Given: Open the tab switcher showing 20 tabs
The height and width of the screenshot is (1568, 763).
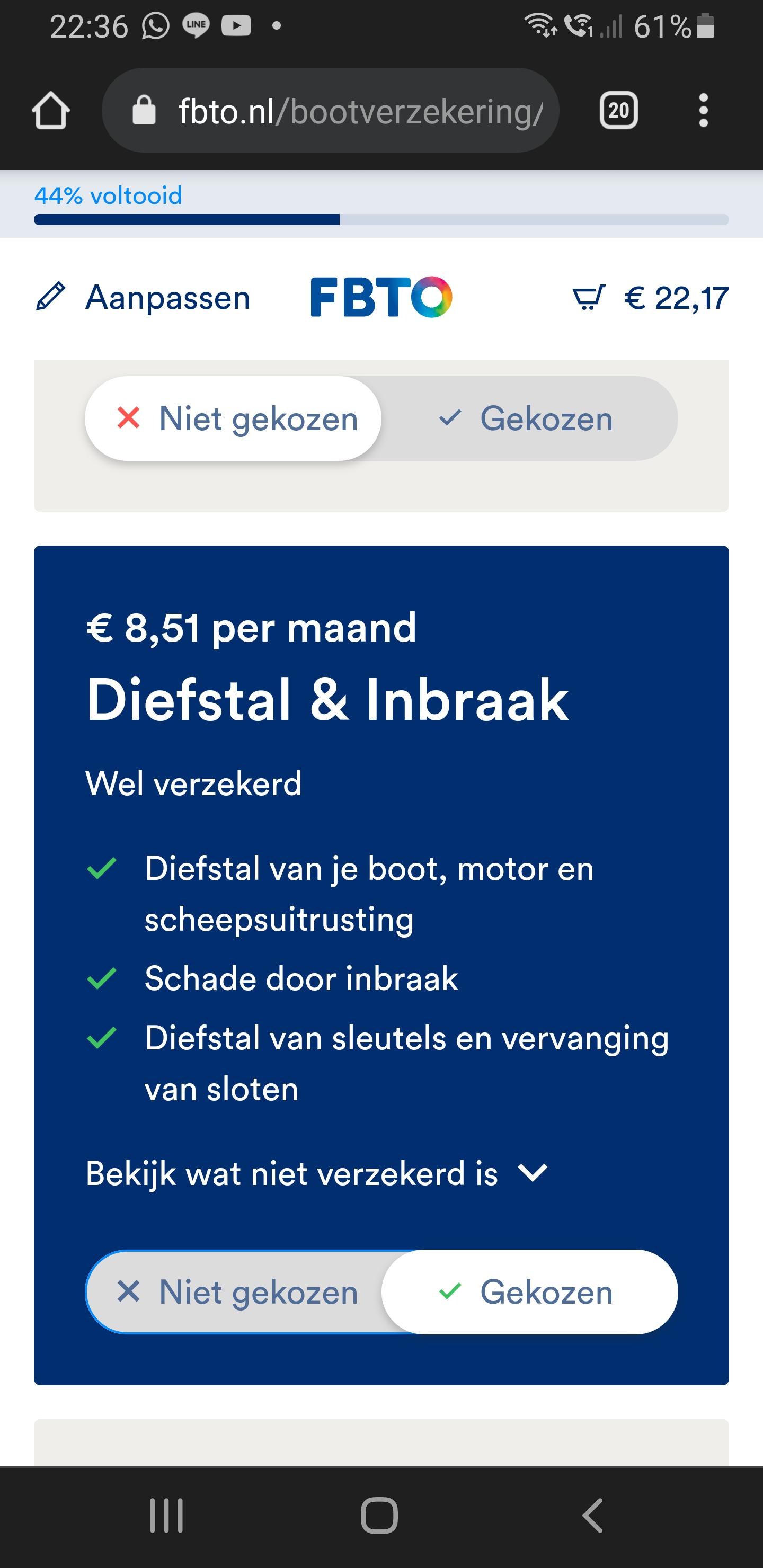Looking at the screenshot, I should coord(618,111).
